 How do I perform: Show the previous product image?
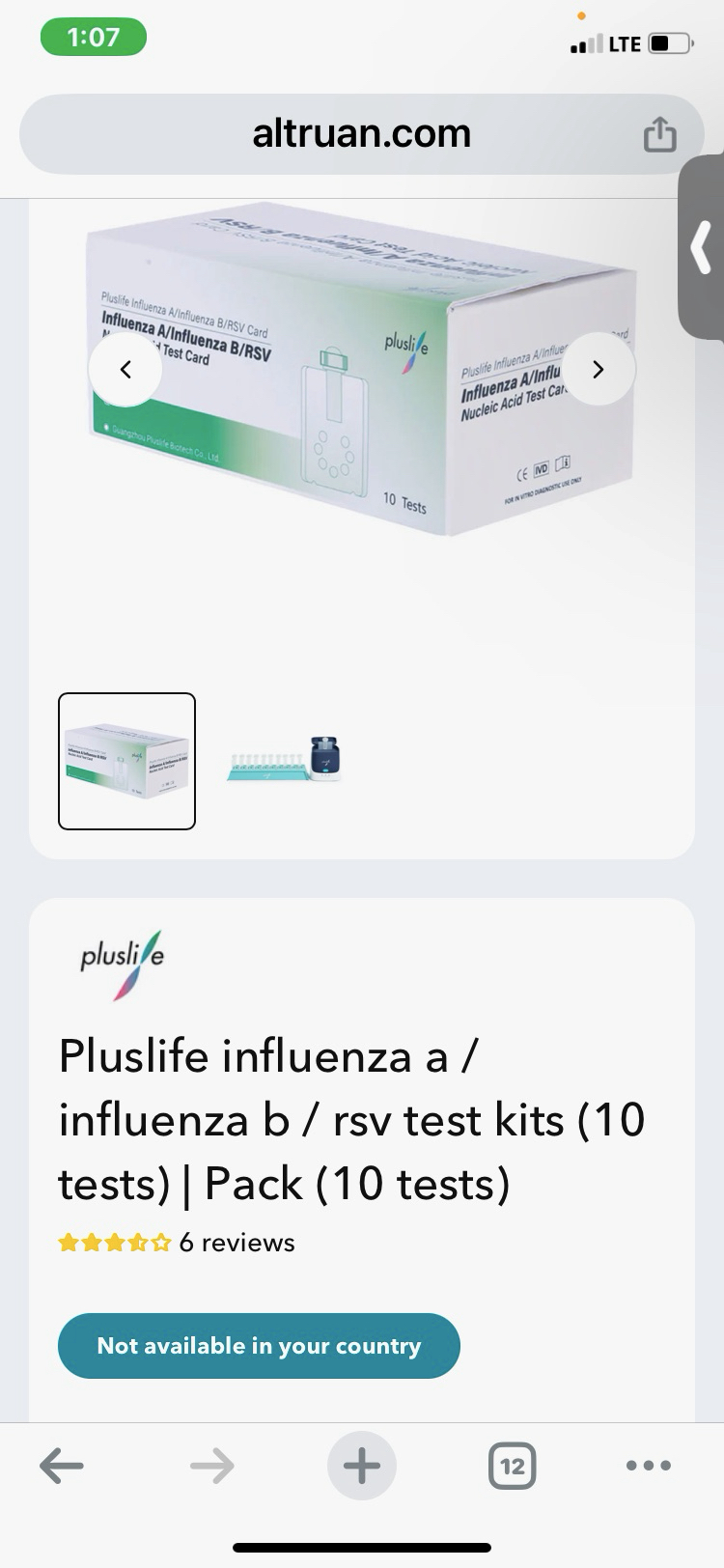pyautogui.click(x=125, y=370)
